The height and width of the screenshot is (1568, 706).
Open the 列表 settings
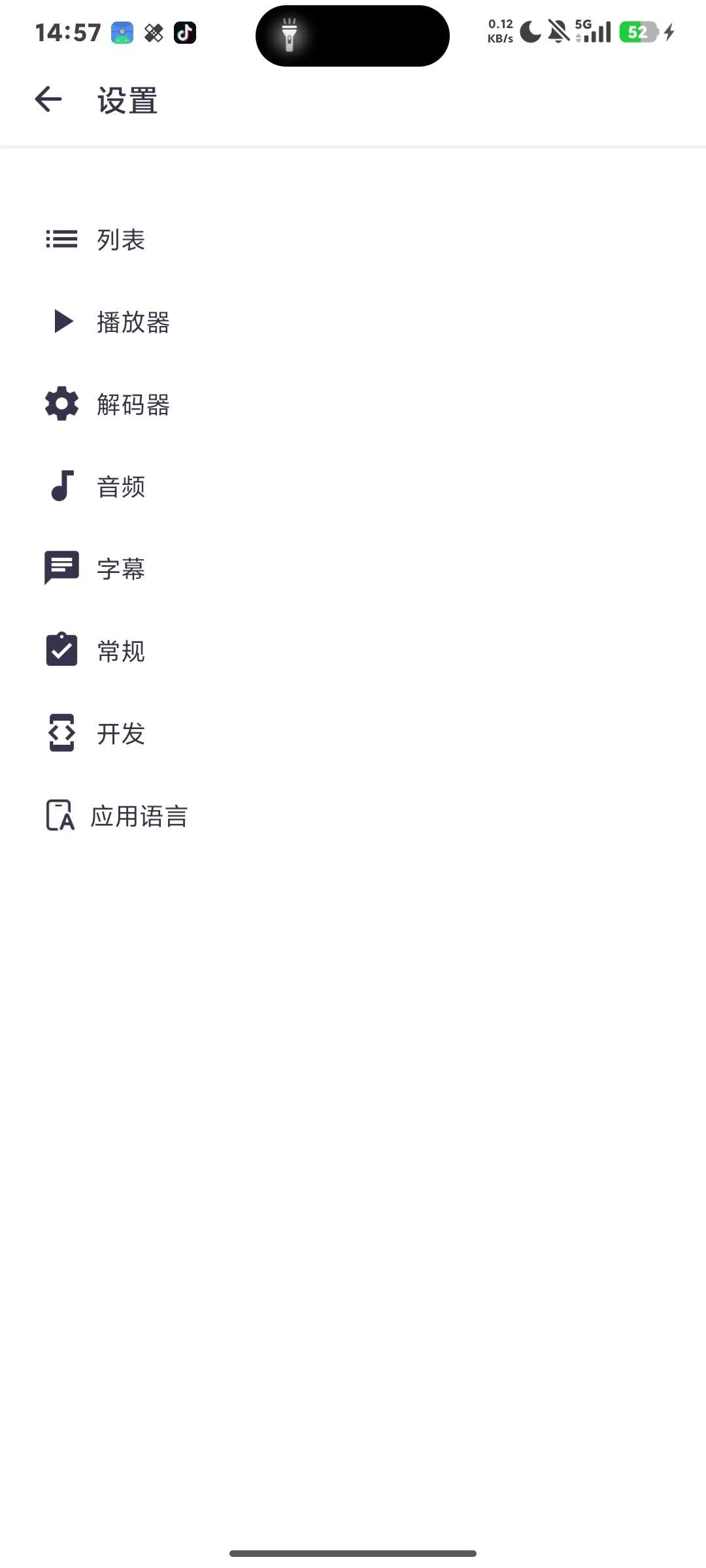pos(353,239)
